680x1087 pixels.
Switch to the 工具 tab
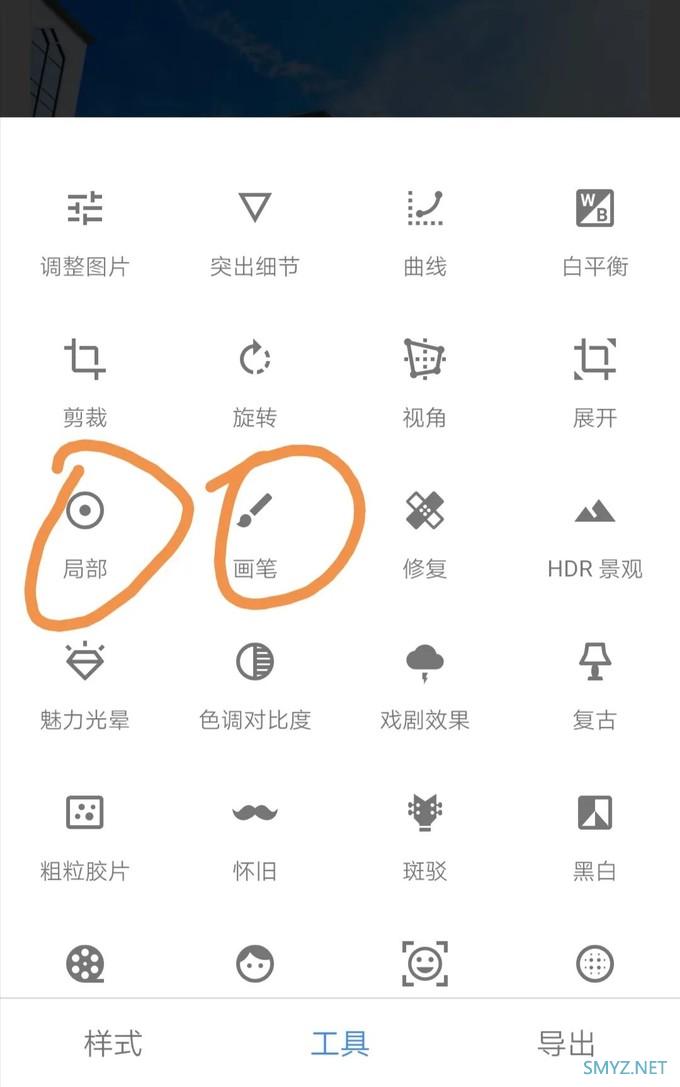coord(340,1044)
